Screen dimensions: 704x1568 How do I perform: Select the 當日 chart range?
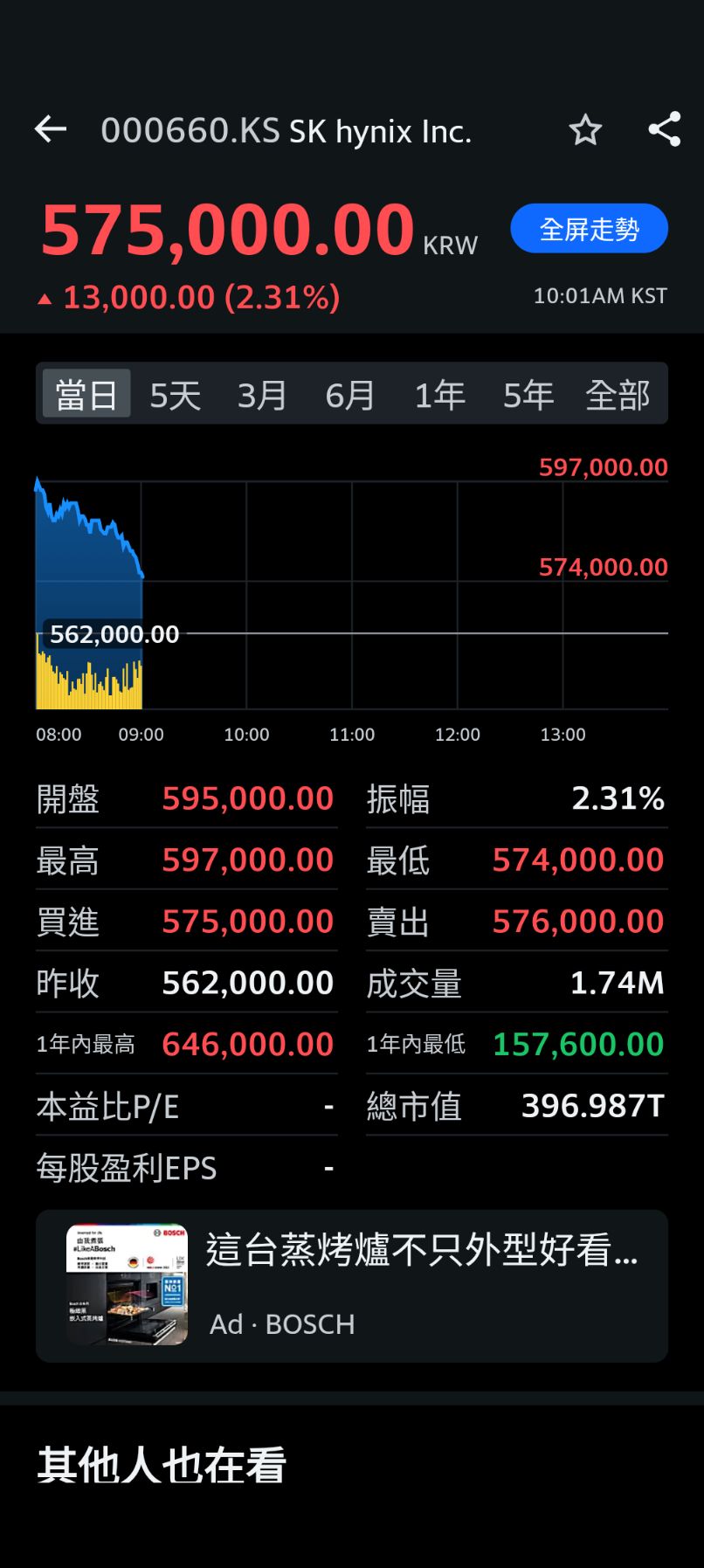click(x=86, y=395)
